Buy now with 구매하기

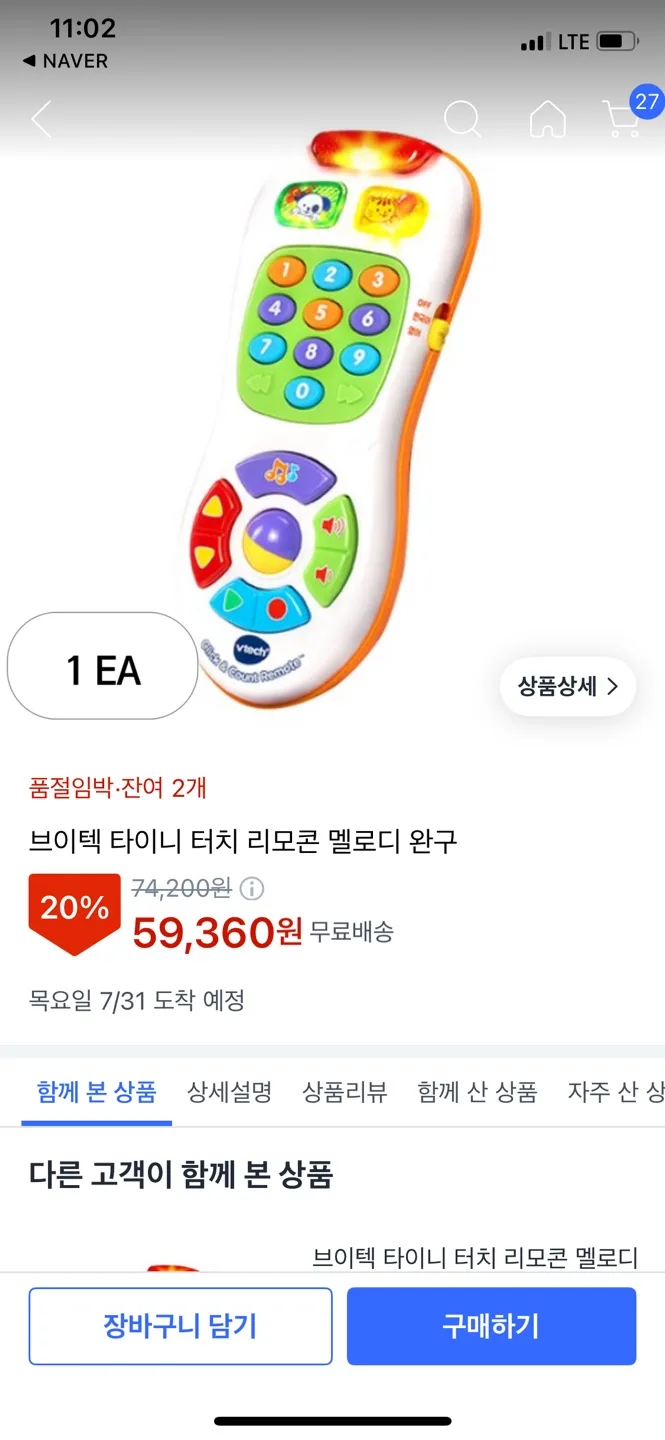491,1326
